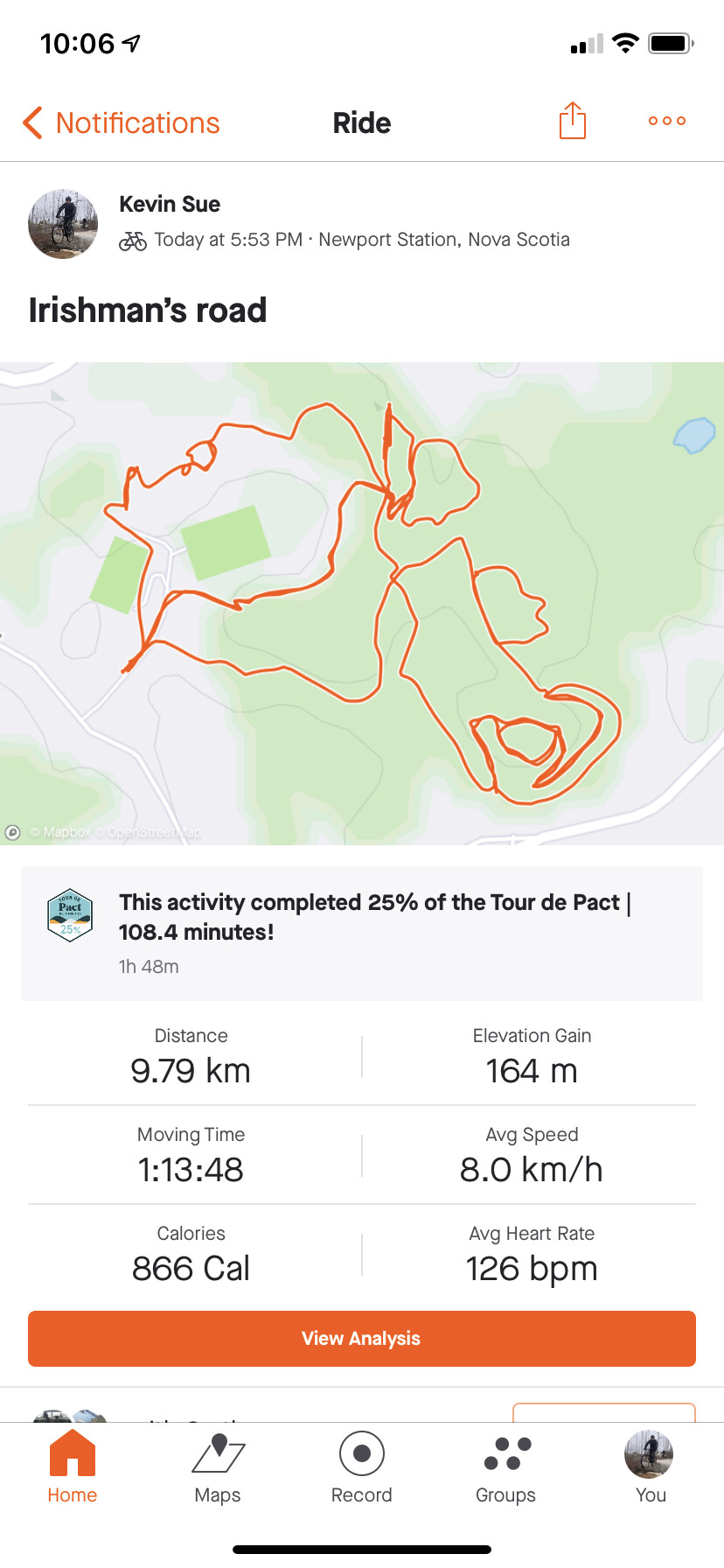Open the three-dot overflow menu
The height and width of the screenshot is (1568, 724).
(x=666, y=121)
